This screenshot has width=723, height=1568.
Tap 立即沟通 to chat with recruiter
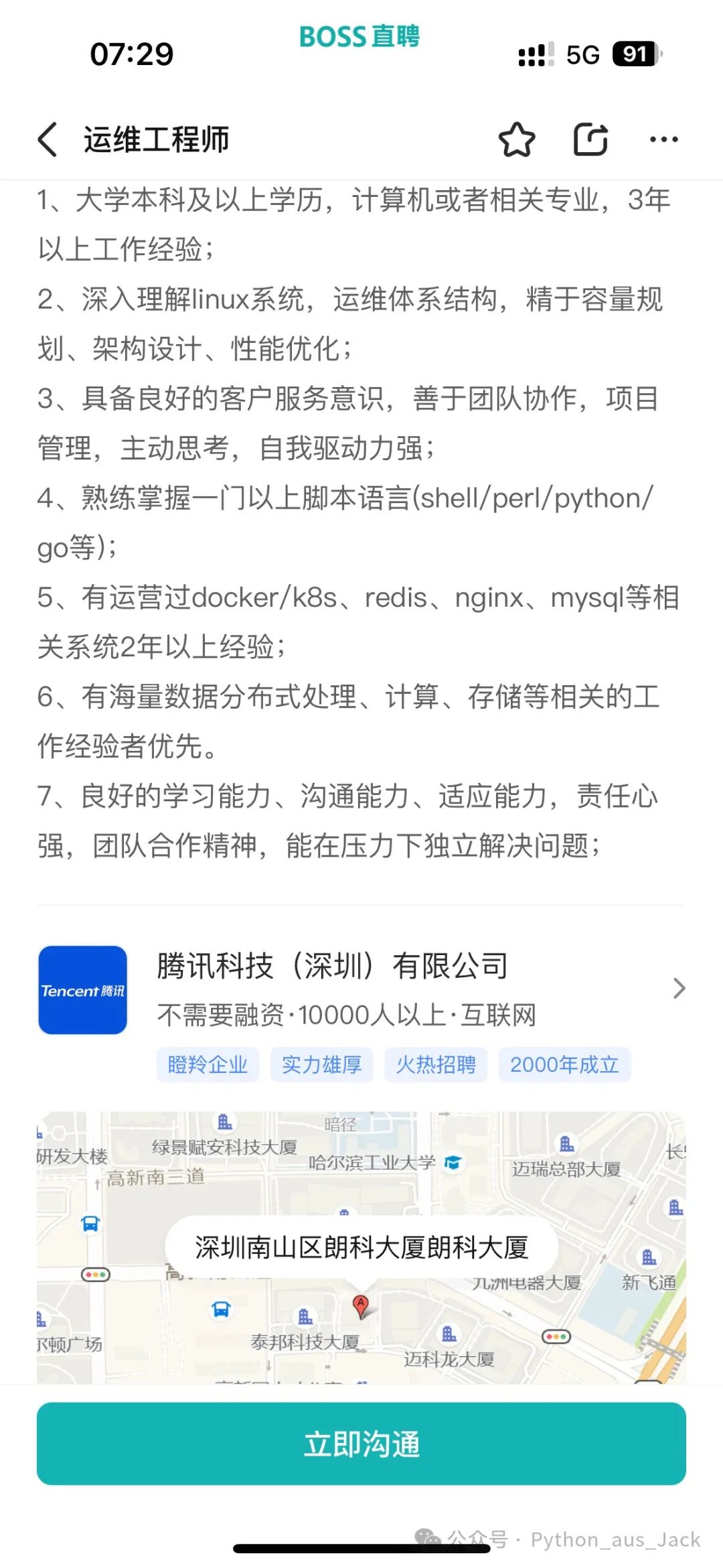pyautogui.click(x=361, y=1443)
